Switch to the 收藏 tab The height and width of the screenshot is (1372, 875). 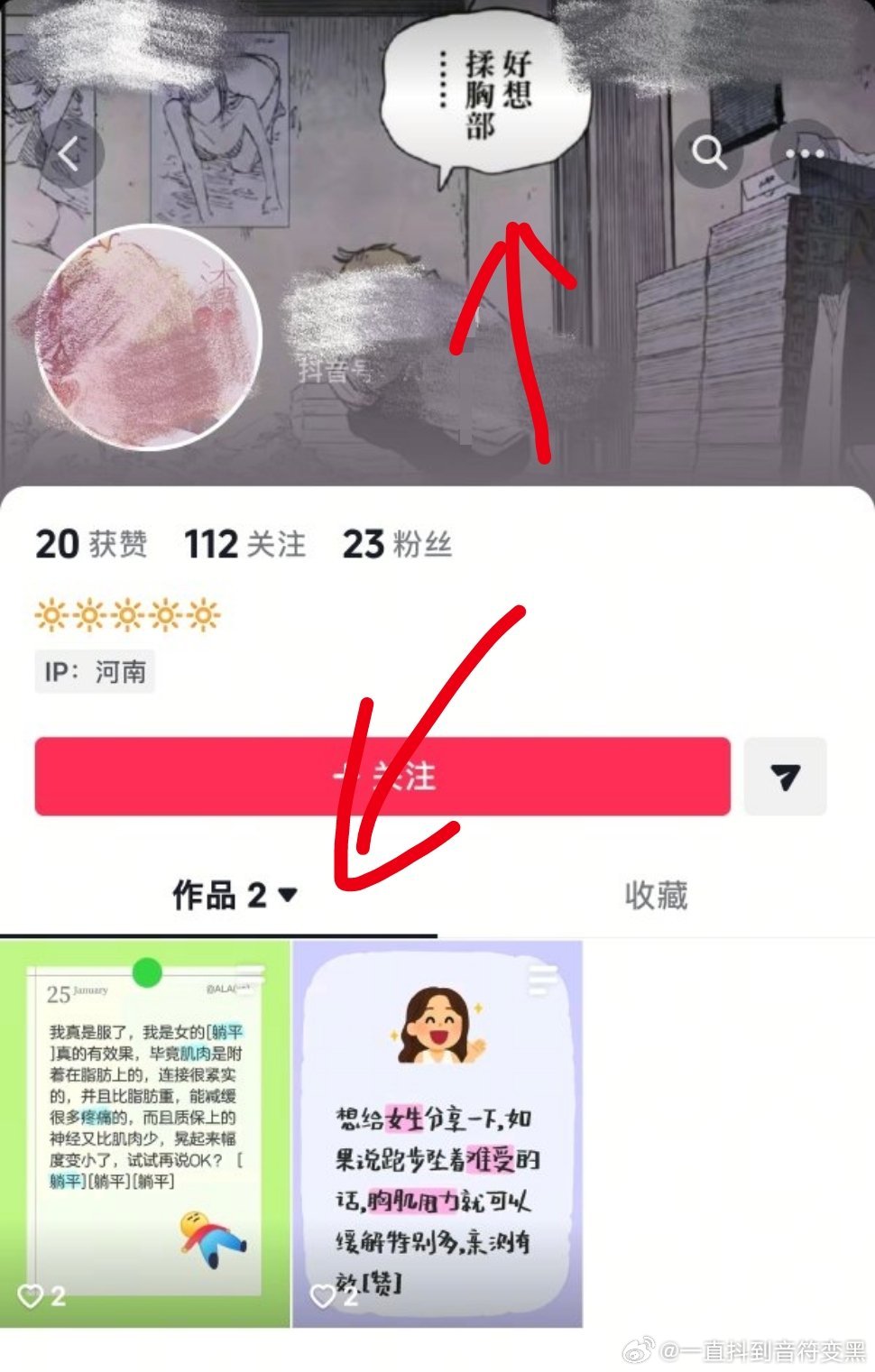pos(656,894)
